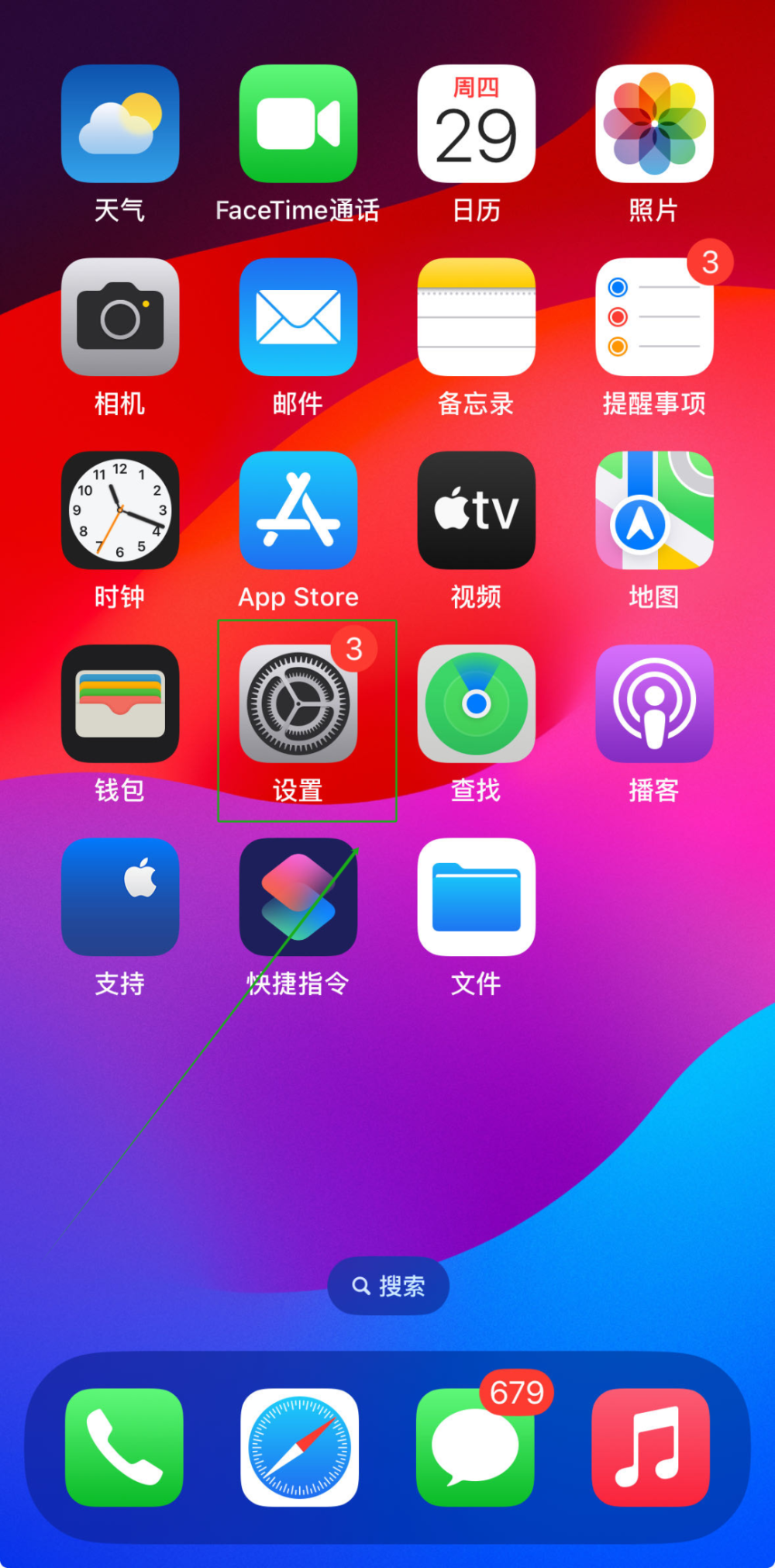
Task: Open the 照片 photos app
Action: 654,124
